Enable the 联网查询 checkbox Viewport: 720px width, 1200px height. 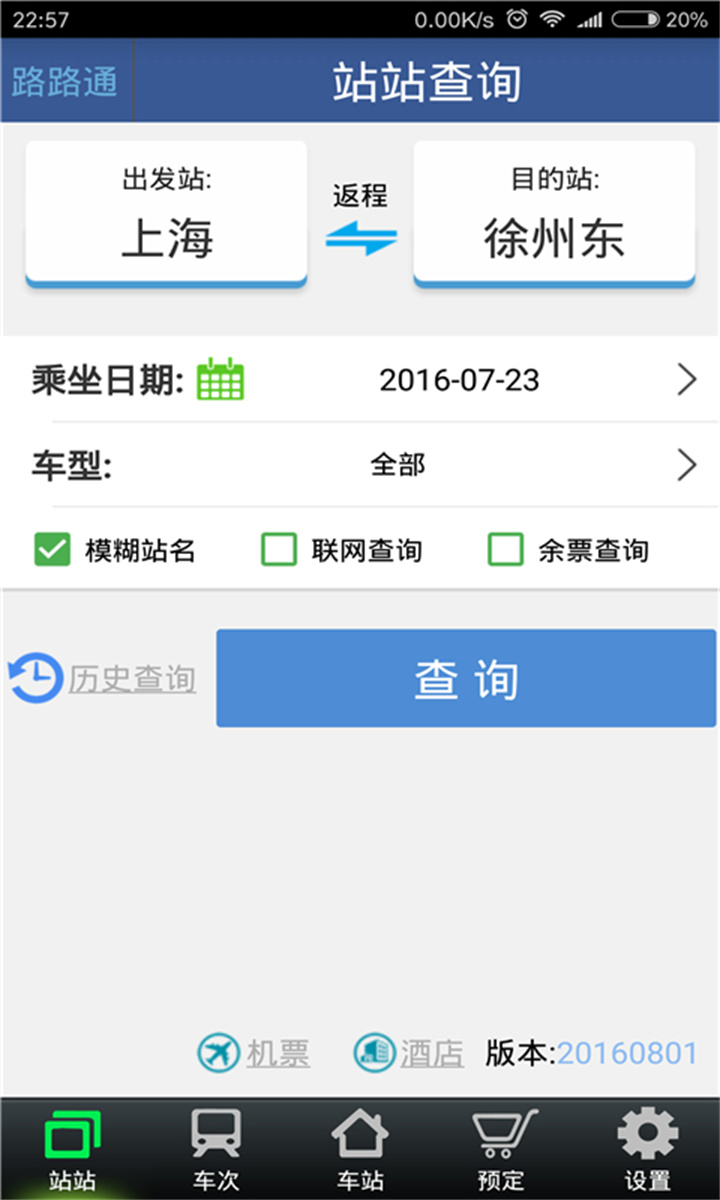(x=279, y=550)
